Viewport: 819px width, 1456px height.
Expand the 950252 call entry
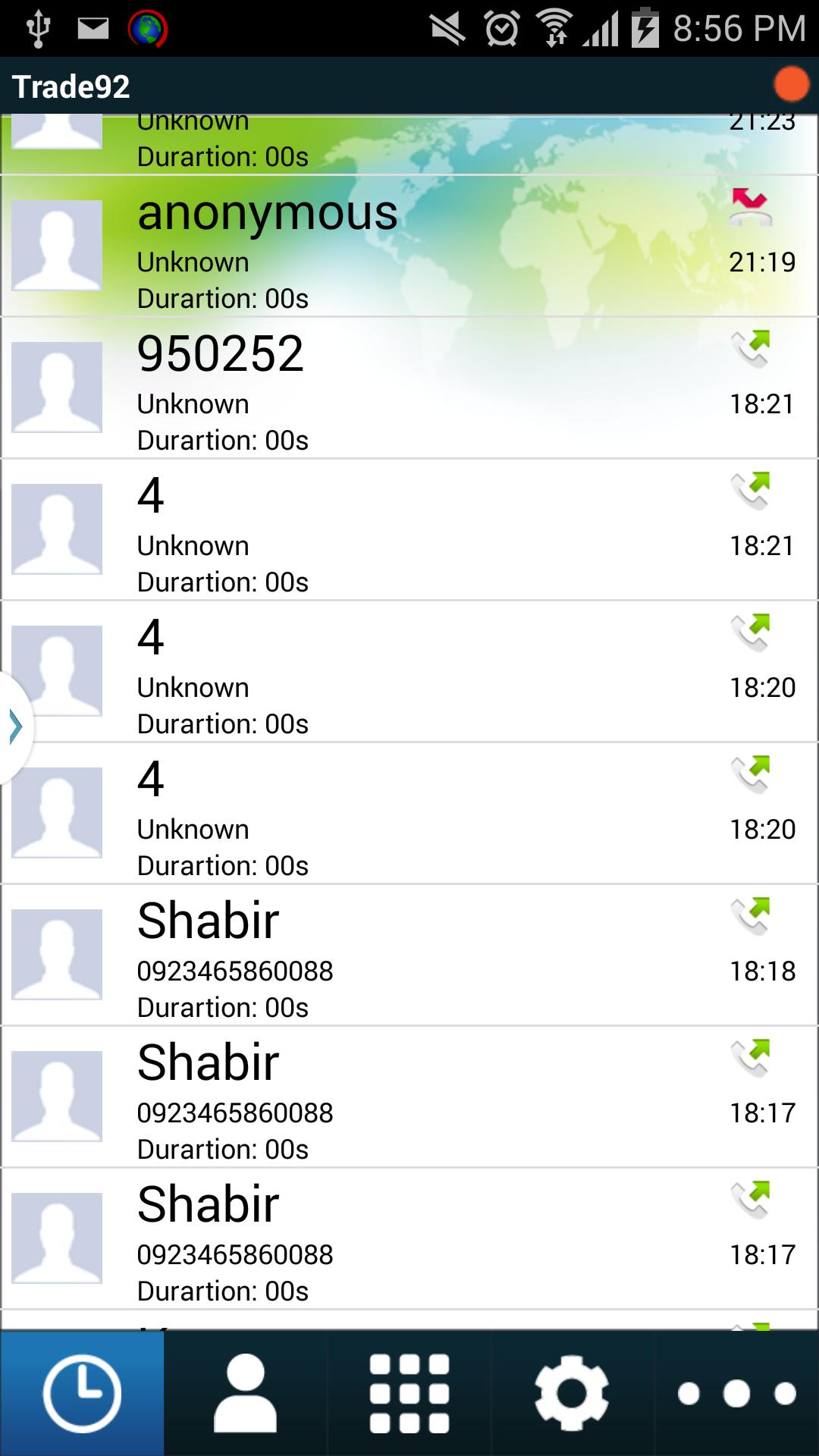pyautogui.click(x=341, y=387)
